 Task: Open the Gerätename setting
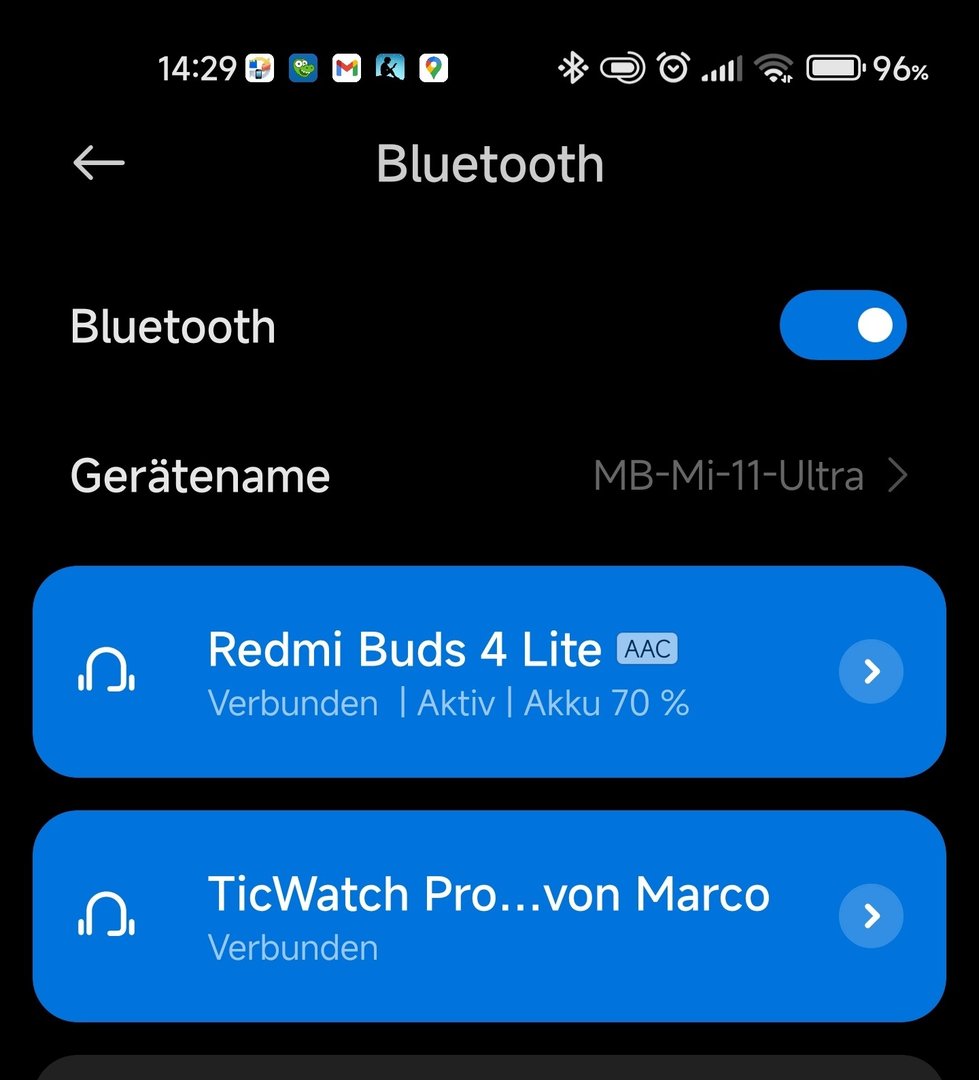489,476
